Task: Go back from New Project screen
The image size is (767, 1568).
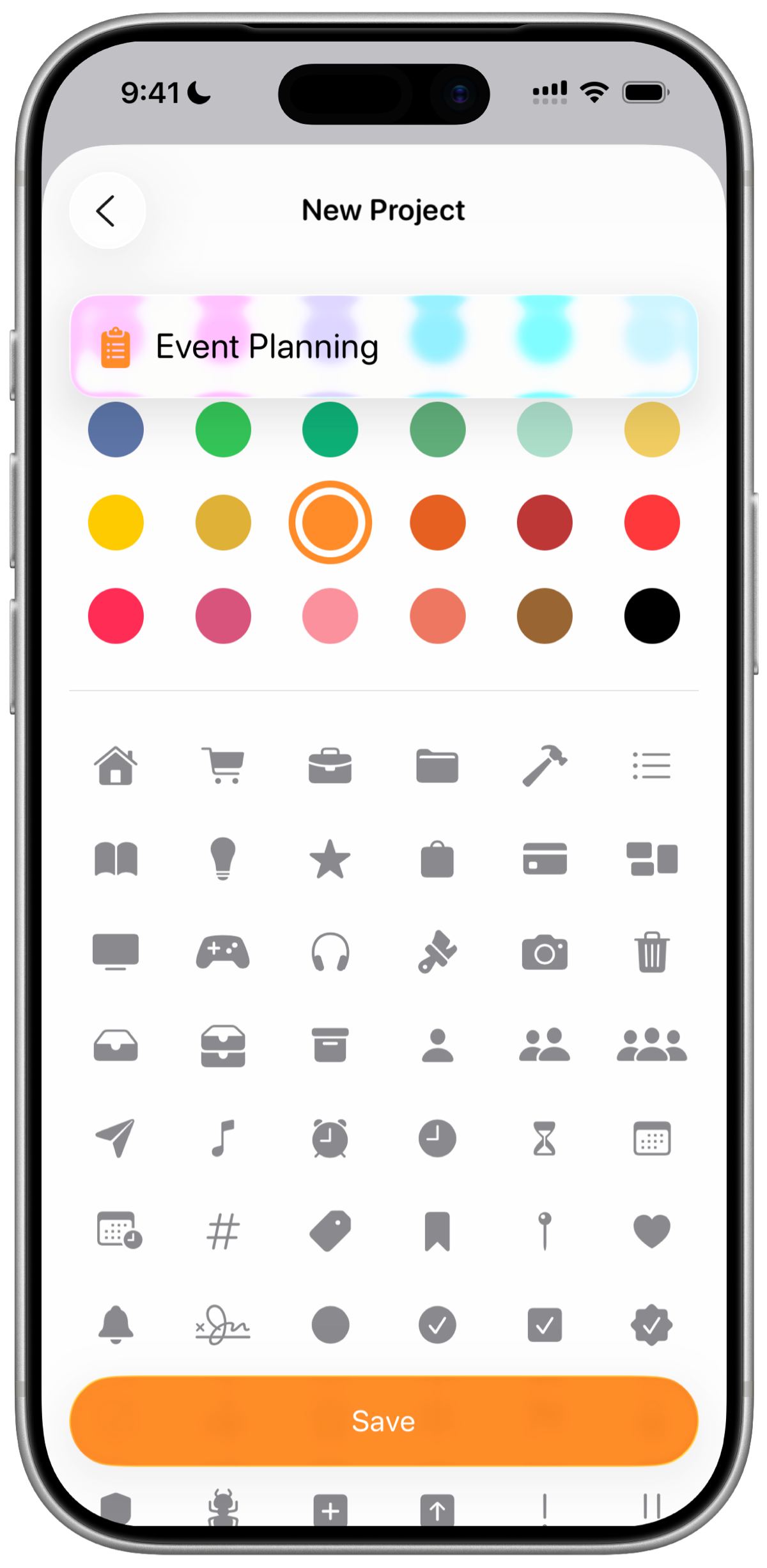Action: tap(107, 211)
